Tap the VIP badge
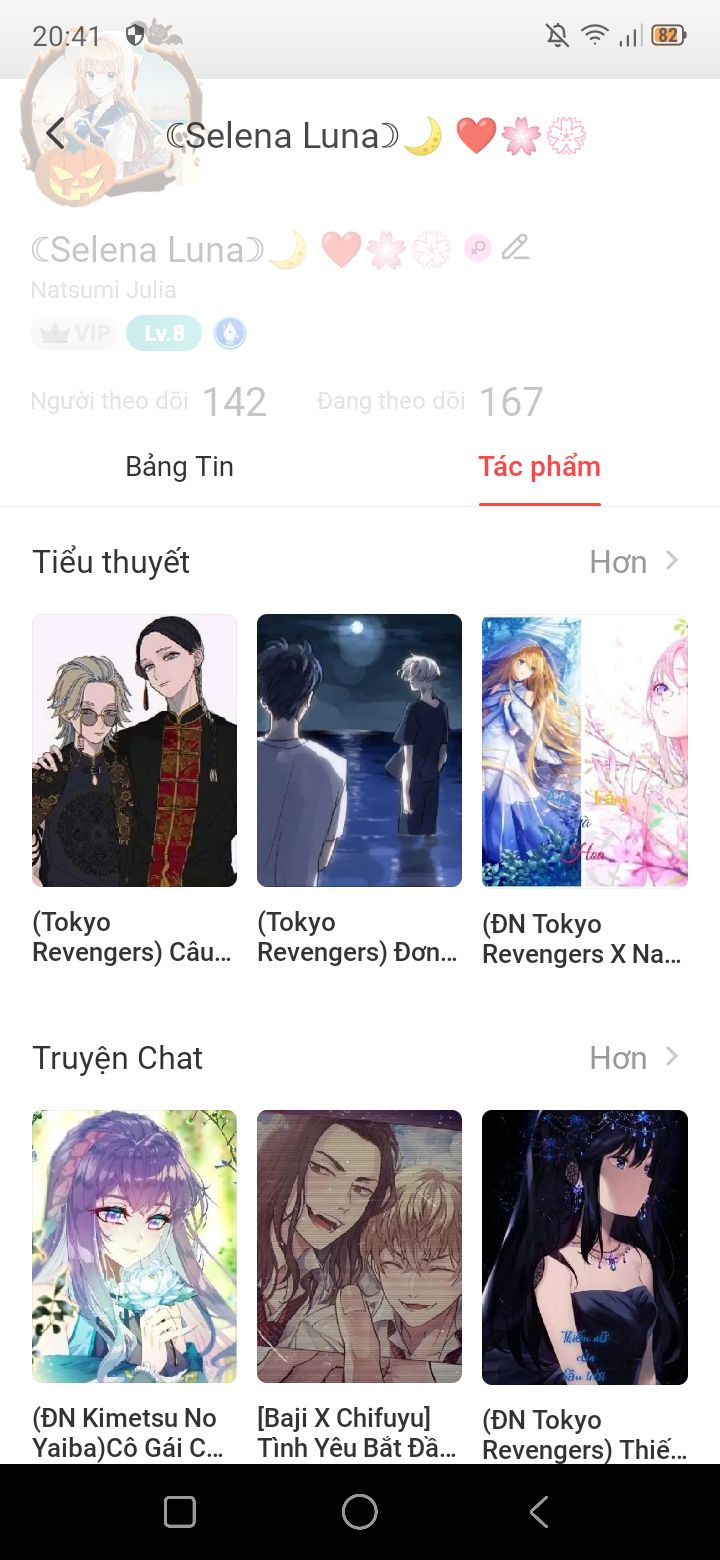 [x=74, y=333]
